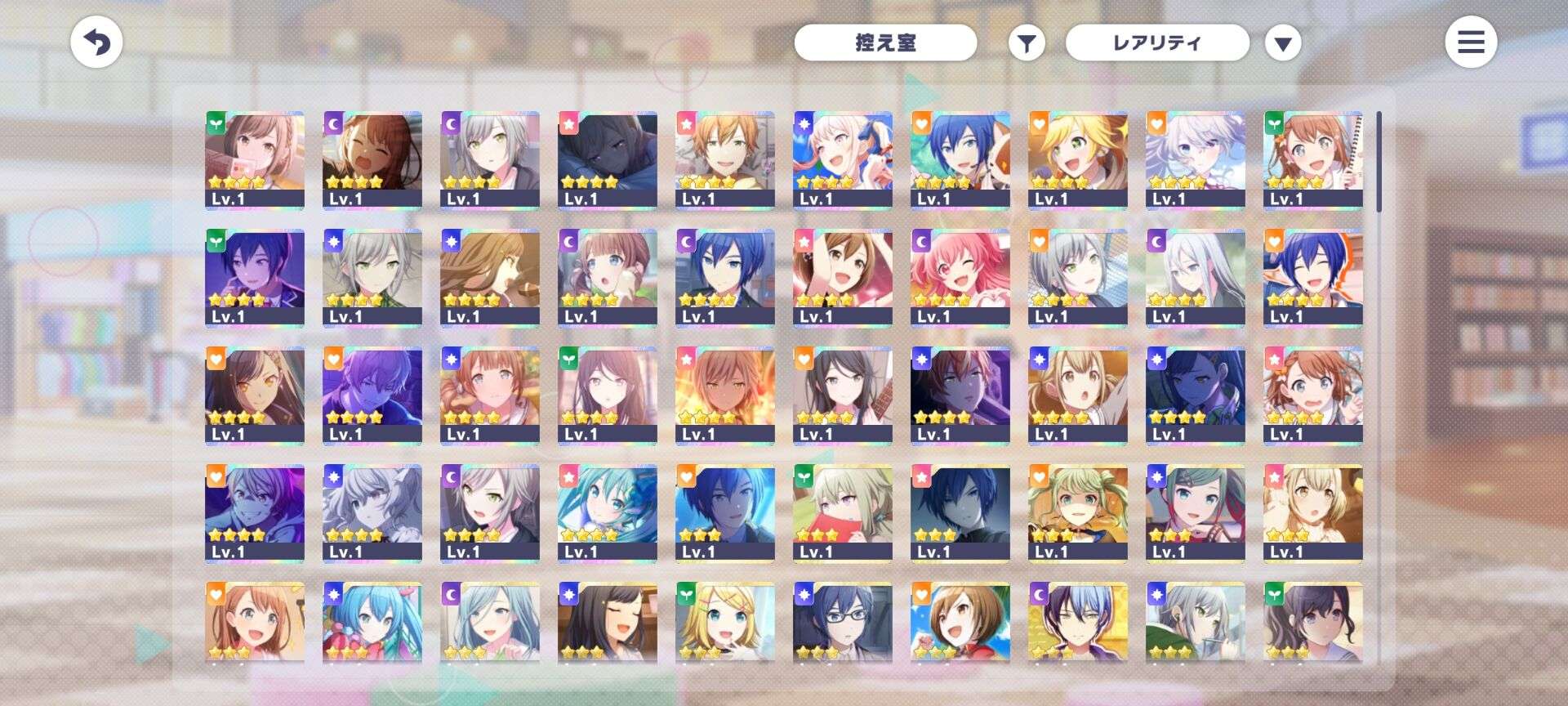This screenshot has width=1568, height=706.
Task: Tap the 控え室 button
Action: [x=885, y=42]
